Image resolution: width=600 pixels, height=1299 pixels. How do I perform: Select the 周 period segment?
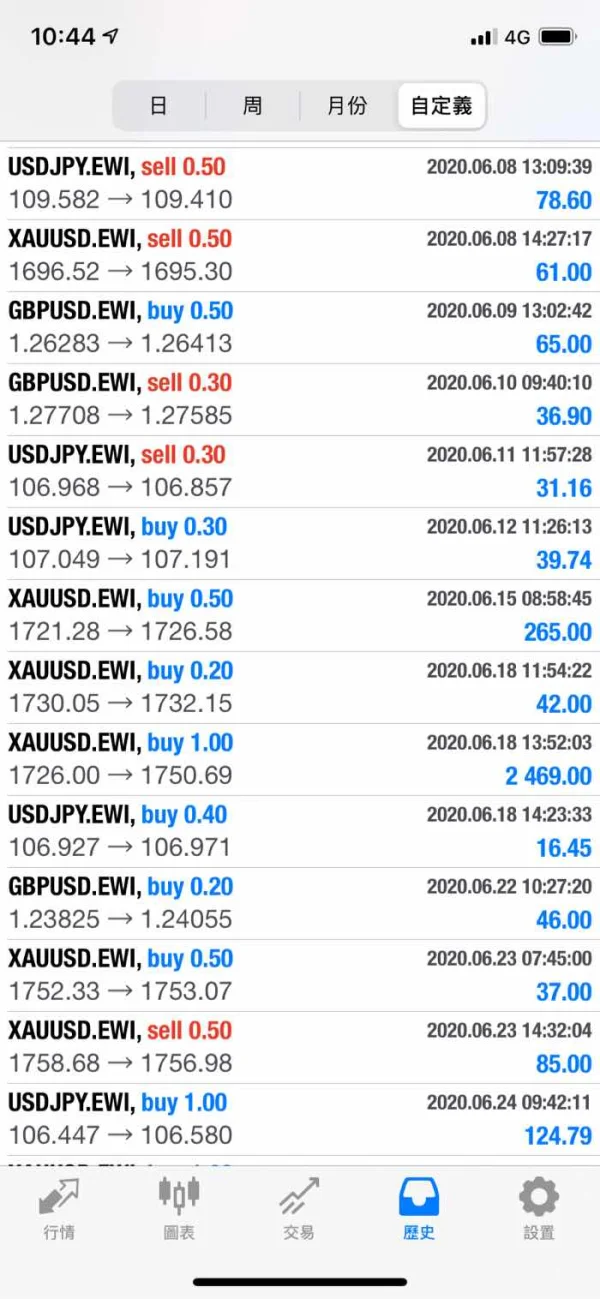252,106
